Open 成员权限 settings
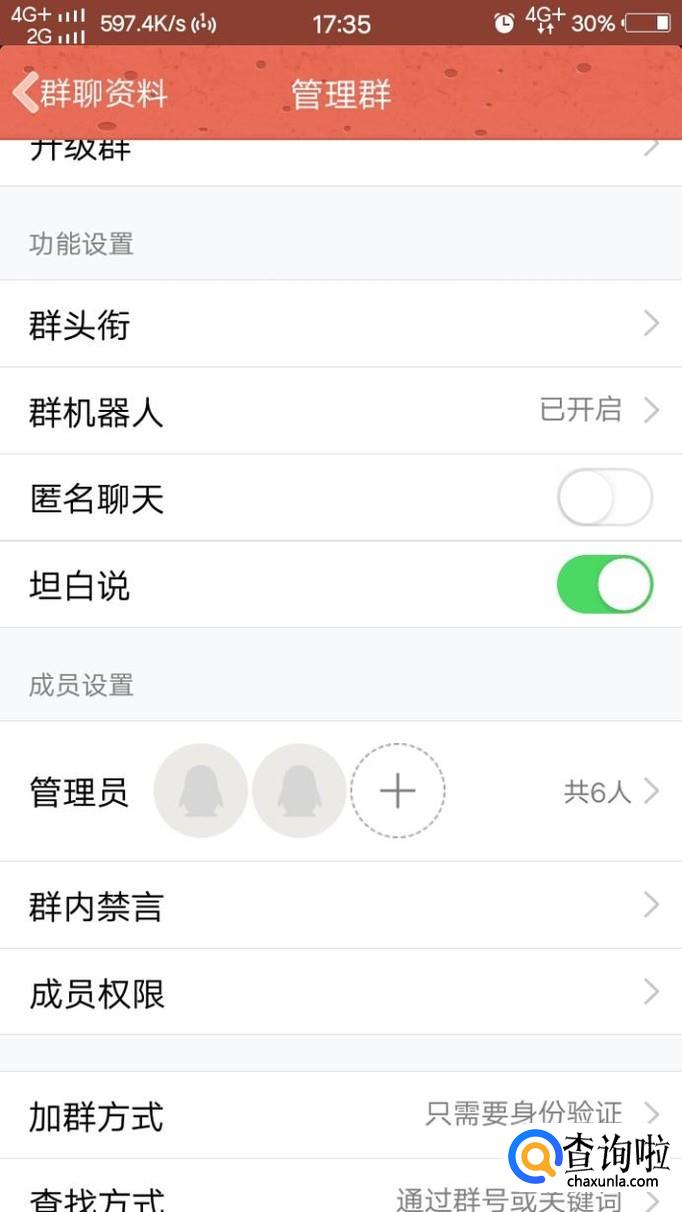The image size is (682, 1212). 340,993
